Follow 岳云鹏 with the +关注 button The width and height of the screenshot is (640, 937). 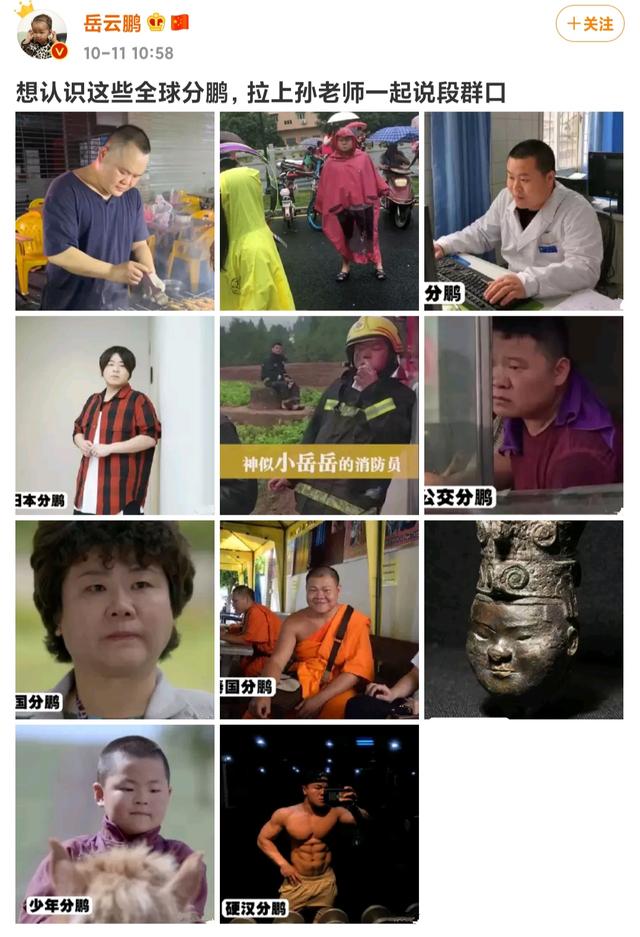point(589,24)
